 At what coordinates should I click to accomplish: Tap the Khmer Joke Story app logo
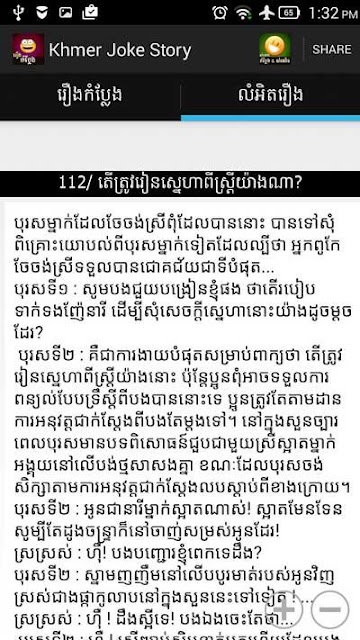(x=28, y=49)
